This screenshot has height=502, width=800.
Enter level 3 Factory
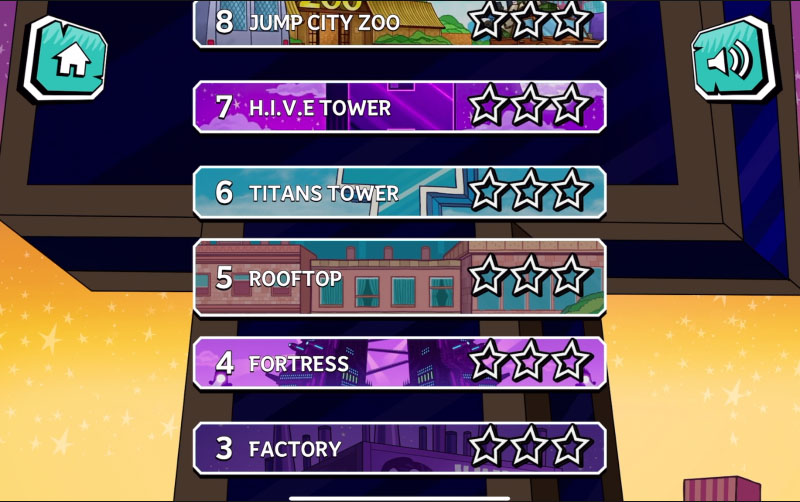click(399, 448)
